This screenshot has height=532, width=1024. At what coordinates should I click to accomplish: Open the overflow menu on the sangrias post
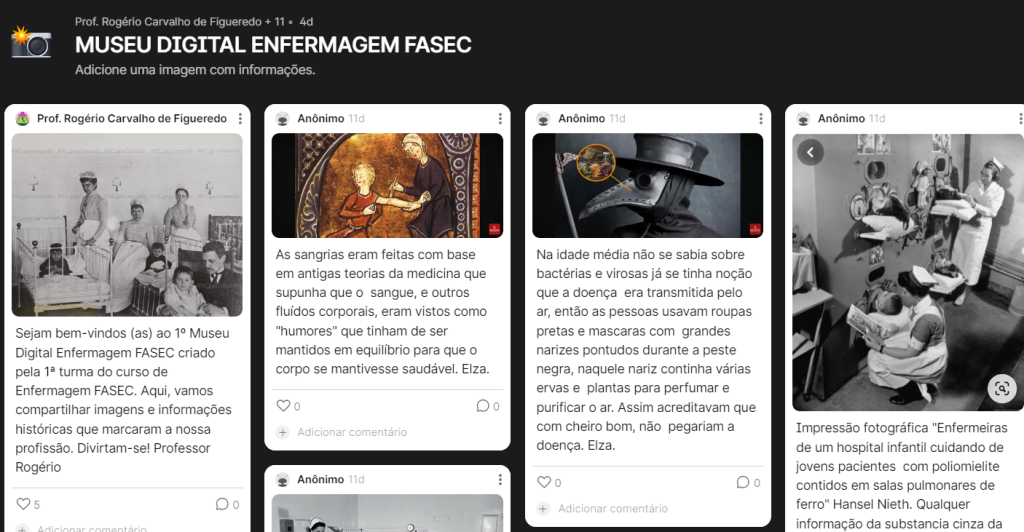[498, 118]
